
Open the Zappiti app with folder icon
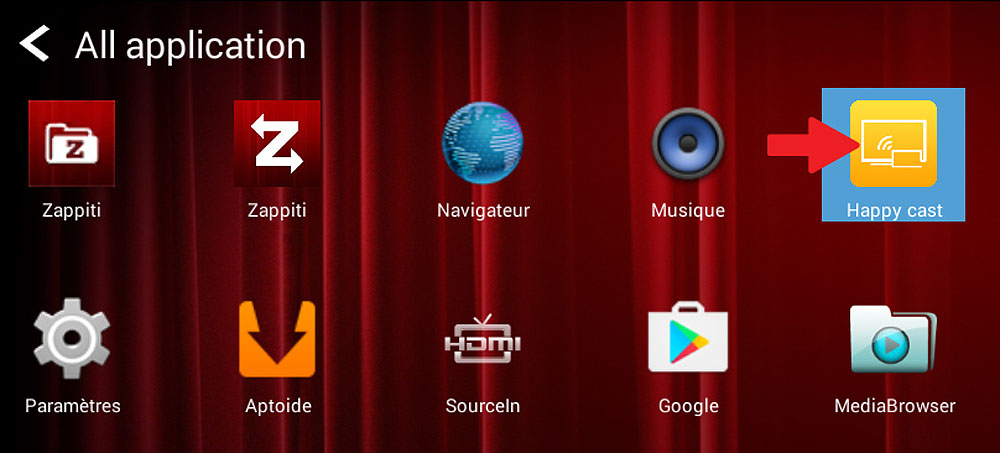pyautogui.click(x=71, y=143)
